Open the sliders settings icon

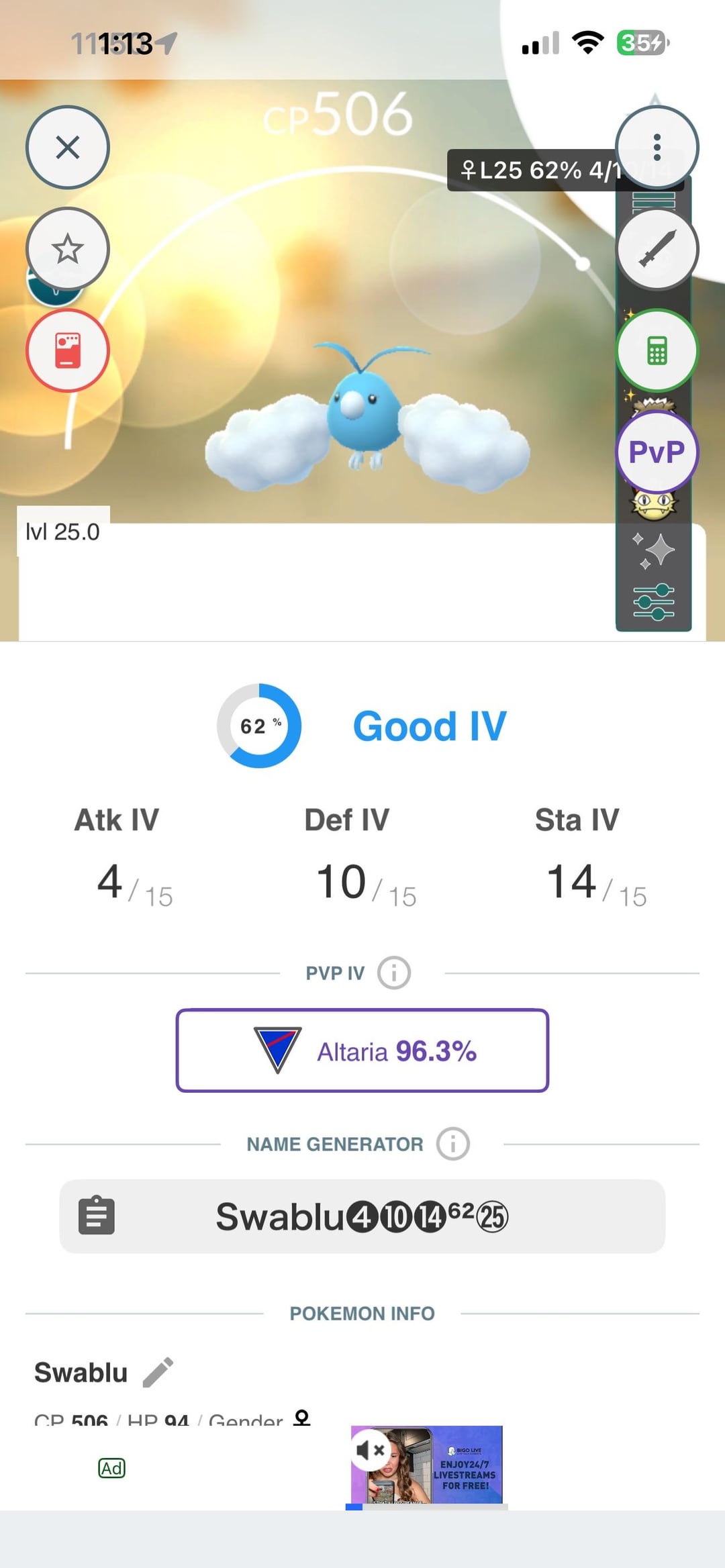pyautogui.click(x=653, y=601)
